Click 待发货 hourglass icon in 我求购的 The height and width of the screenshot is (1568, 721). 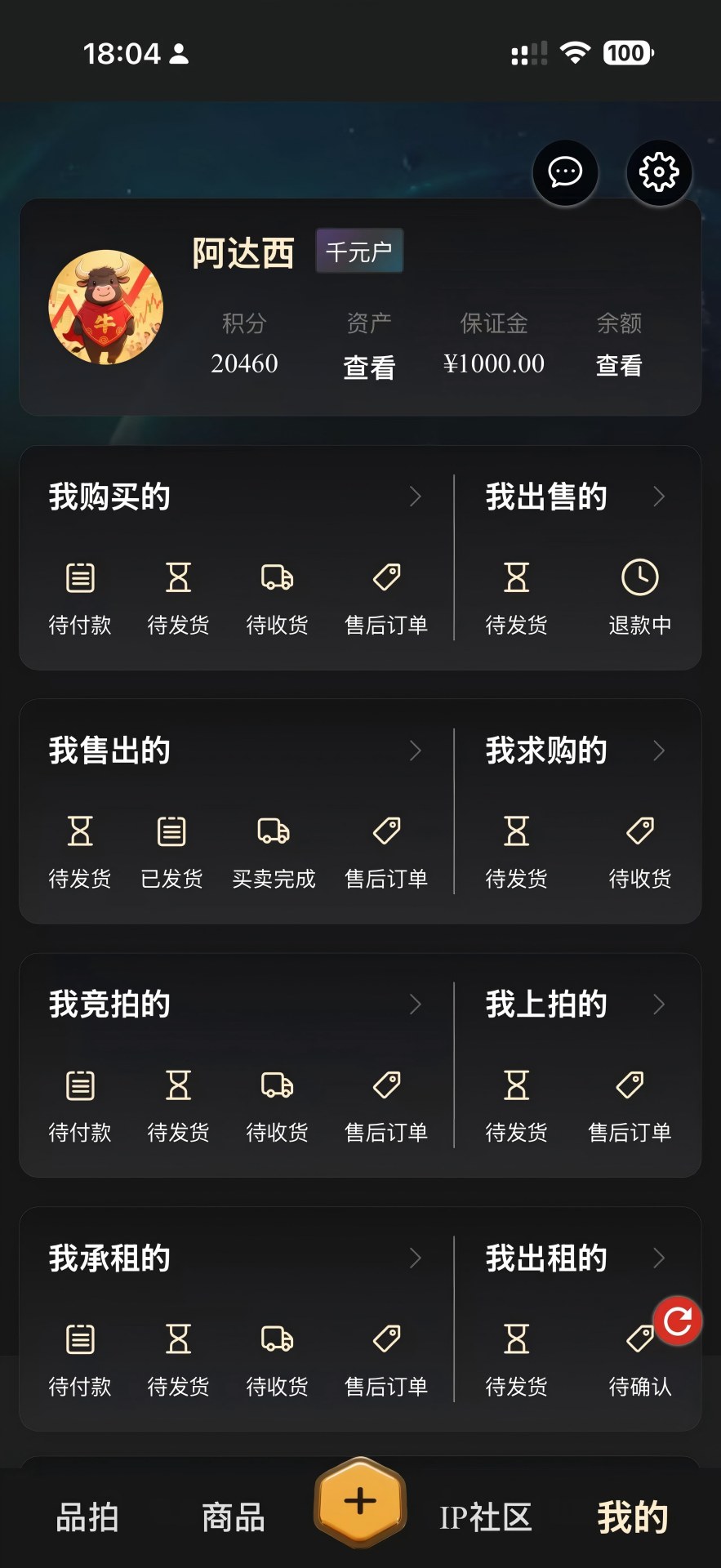516,831
